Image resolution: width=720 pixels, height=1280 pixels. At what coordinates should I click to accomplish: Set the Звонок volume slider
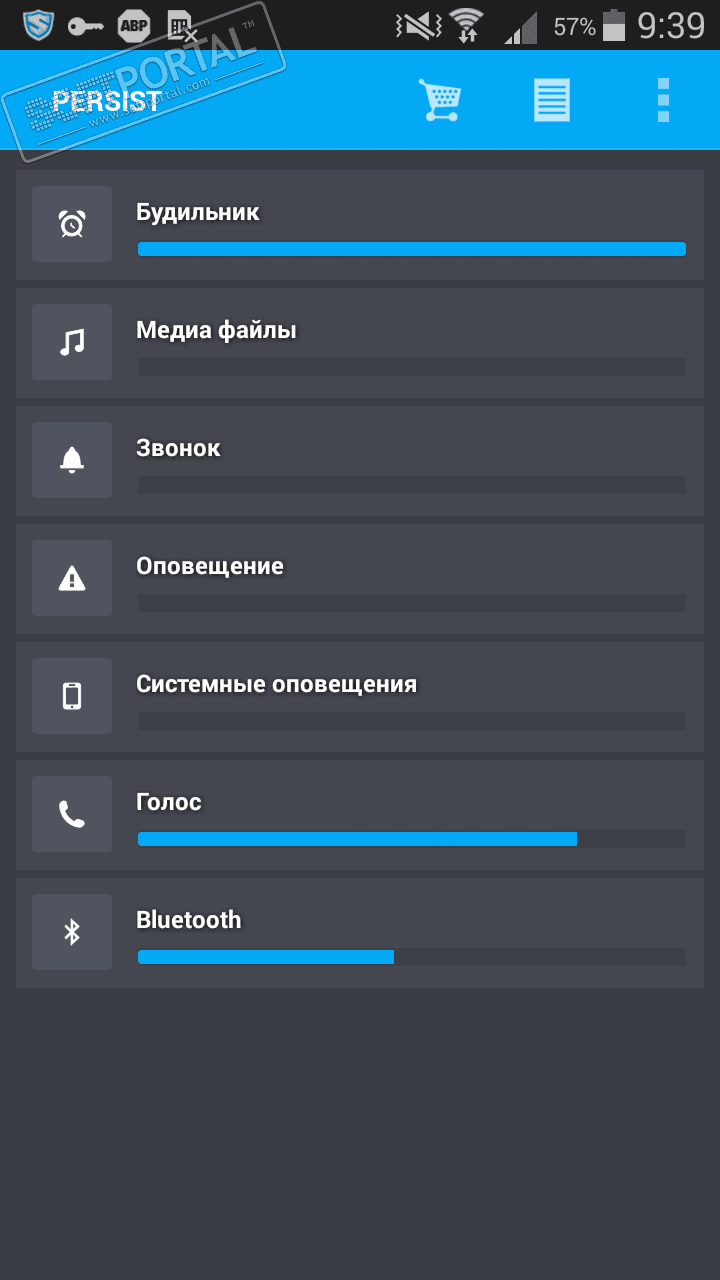[411, 485]
